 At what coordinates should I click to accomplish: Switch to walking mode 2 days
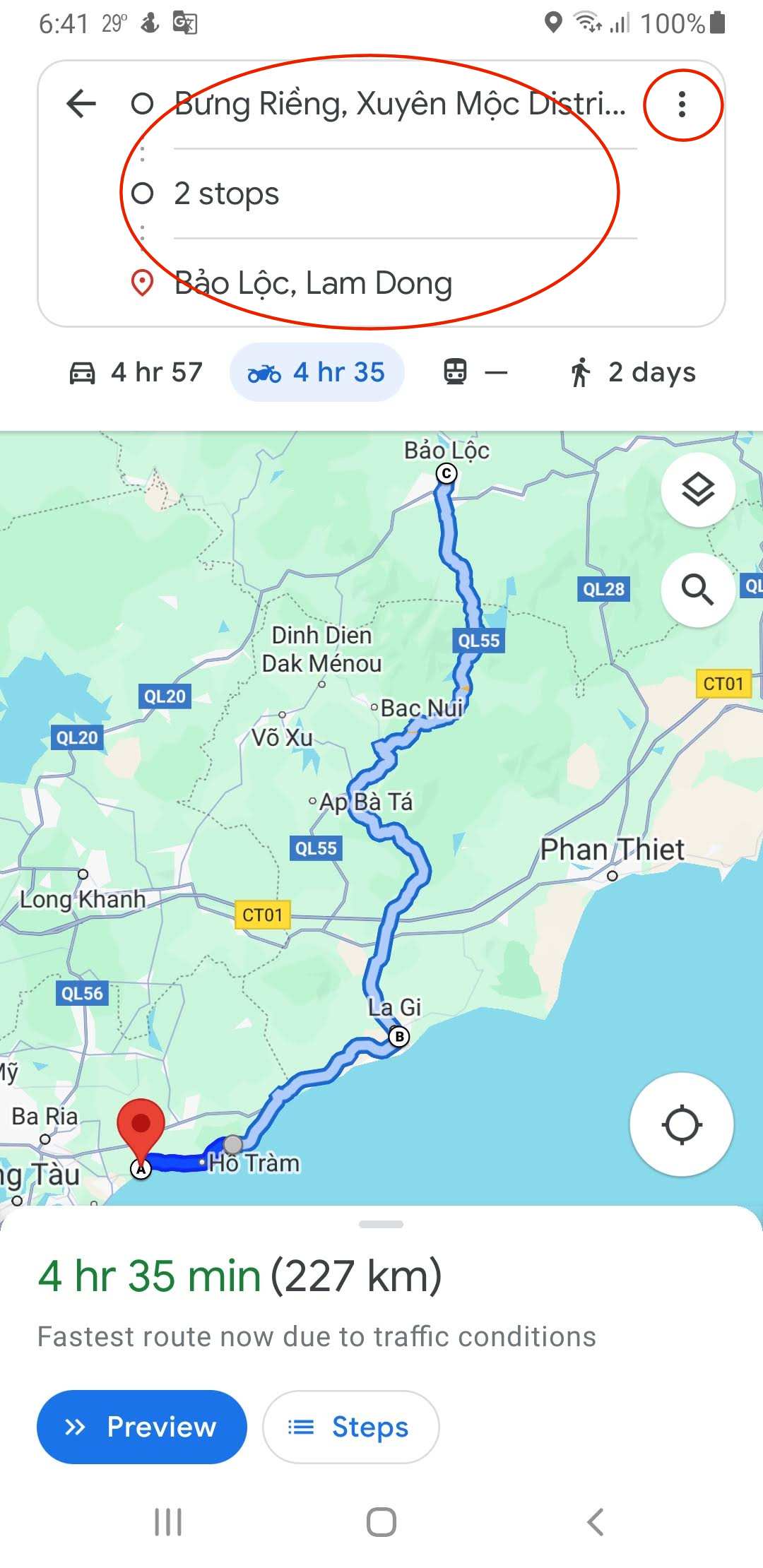pos(633,372)
